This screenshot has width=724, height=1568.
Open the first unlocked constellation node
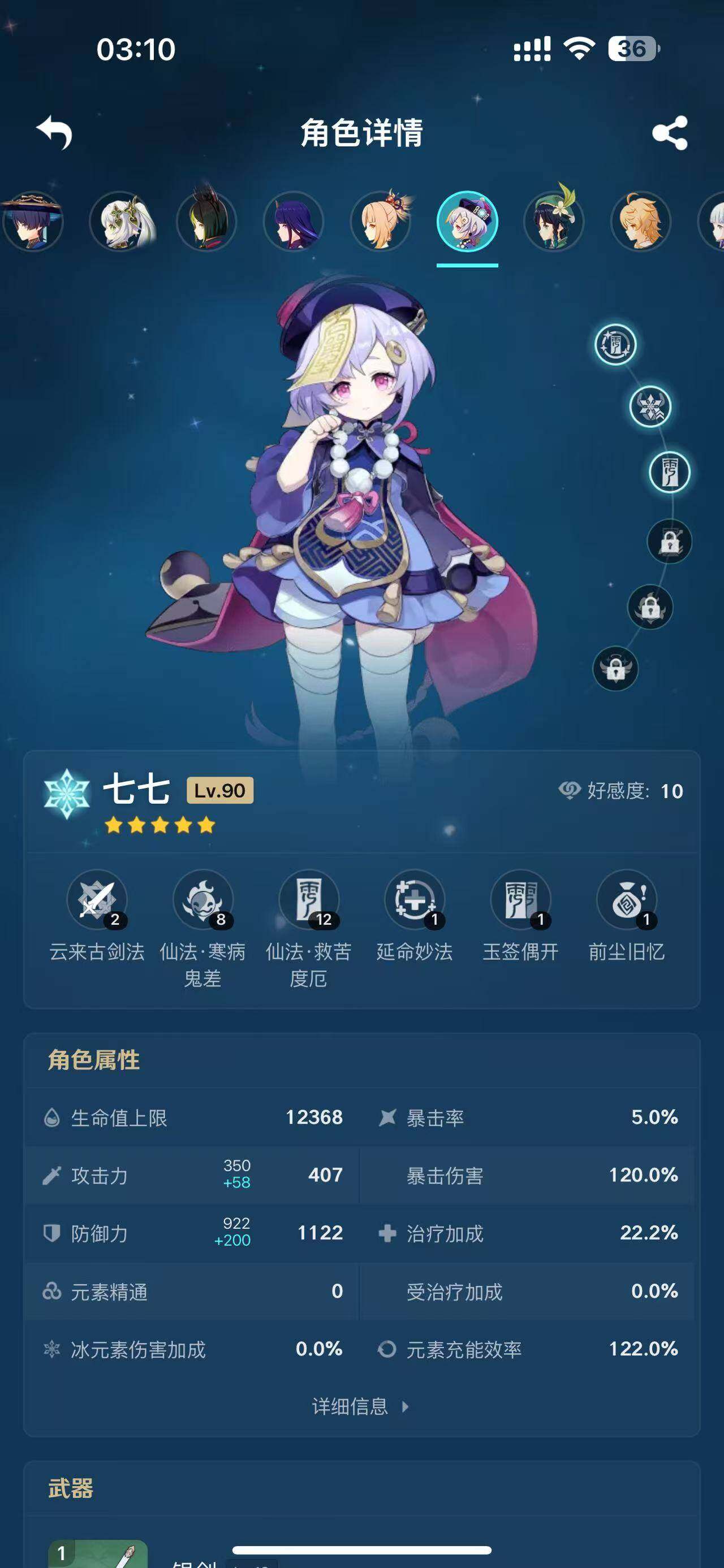(615, 345)
